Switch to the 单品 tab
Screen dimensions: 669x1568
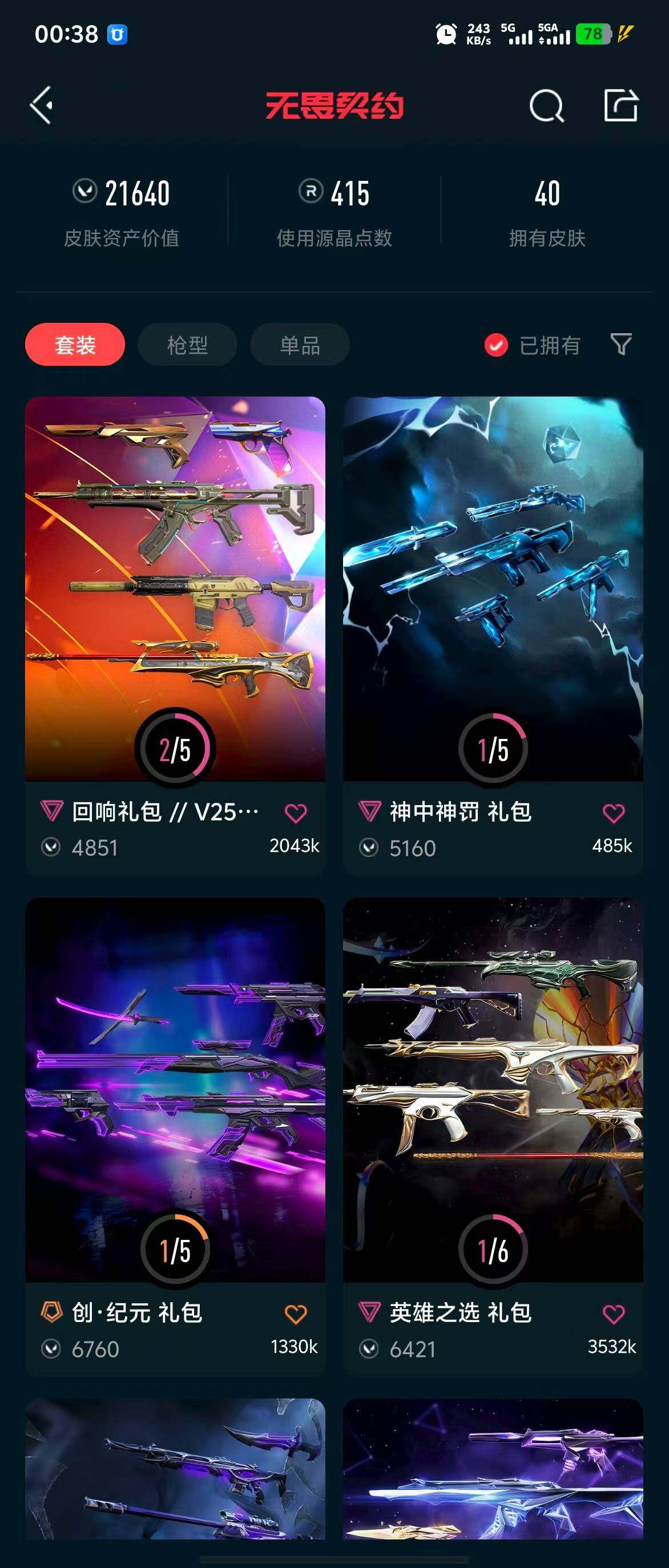click(300, 345)
